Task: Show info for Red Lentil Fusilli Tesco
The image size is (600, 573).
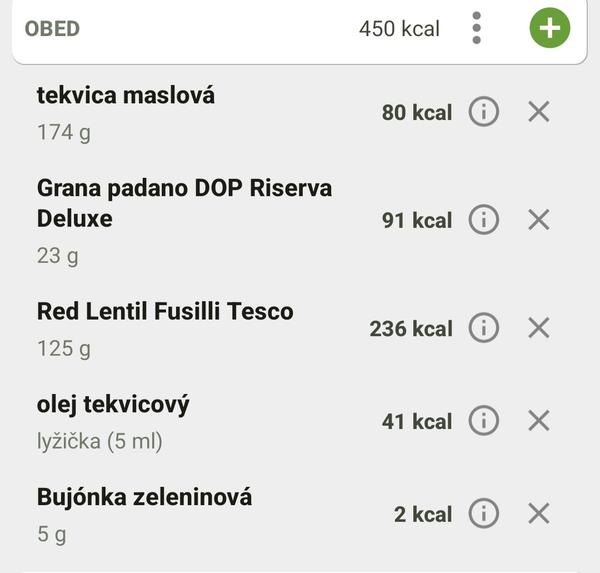Action: point(484,328)
